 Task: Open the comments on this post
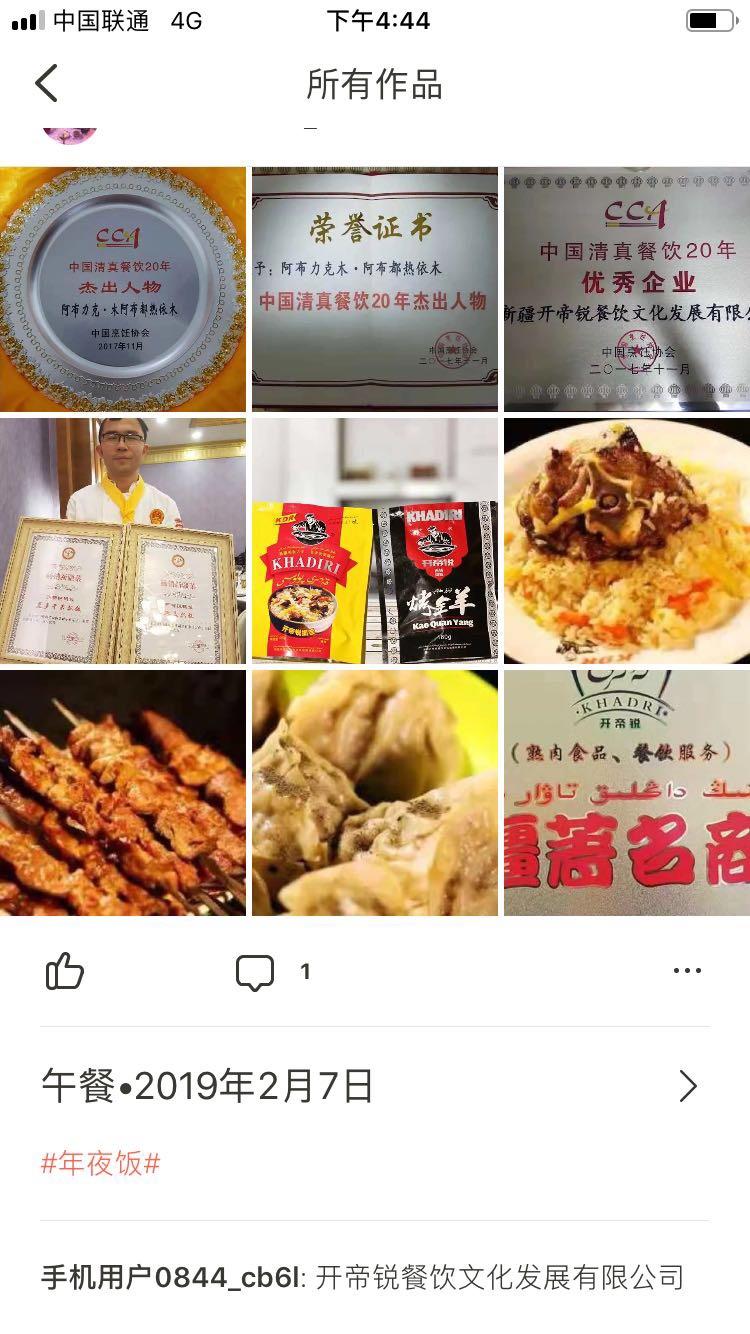[x=255, y=972]
